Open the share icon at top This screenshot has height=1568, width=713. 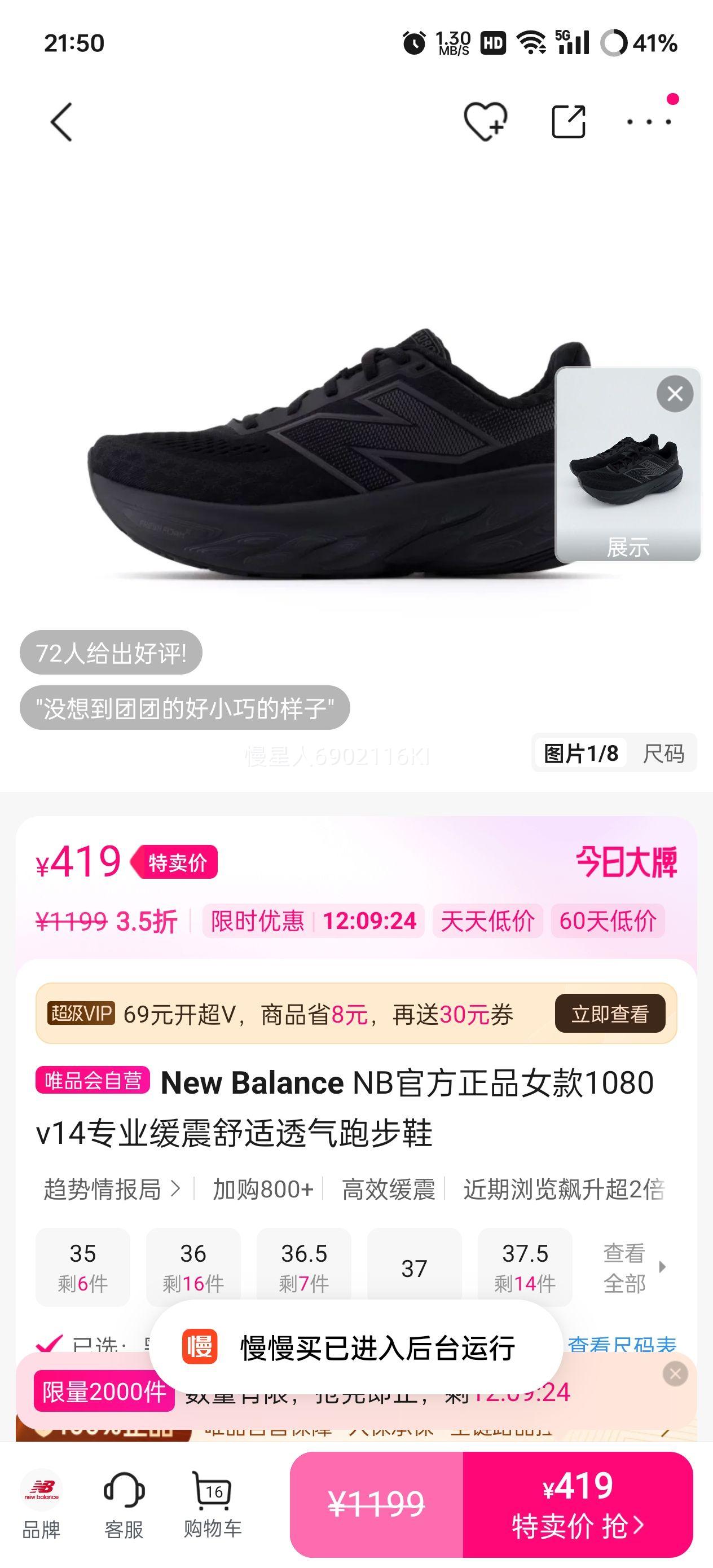[570, 121]
